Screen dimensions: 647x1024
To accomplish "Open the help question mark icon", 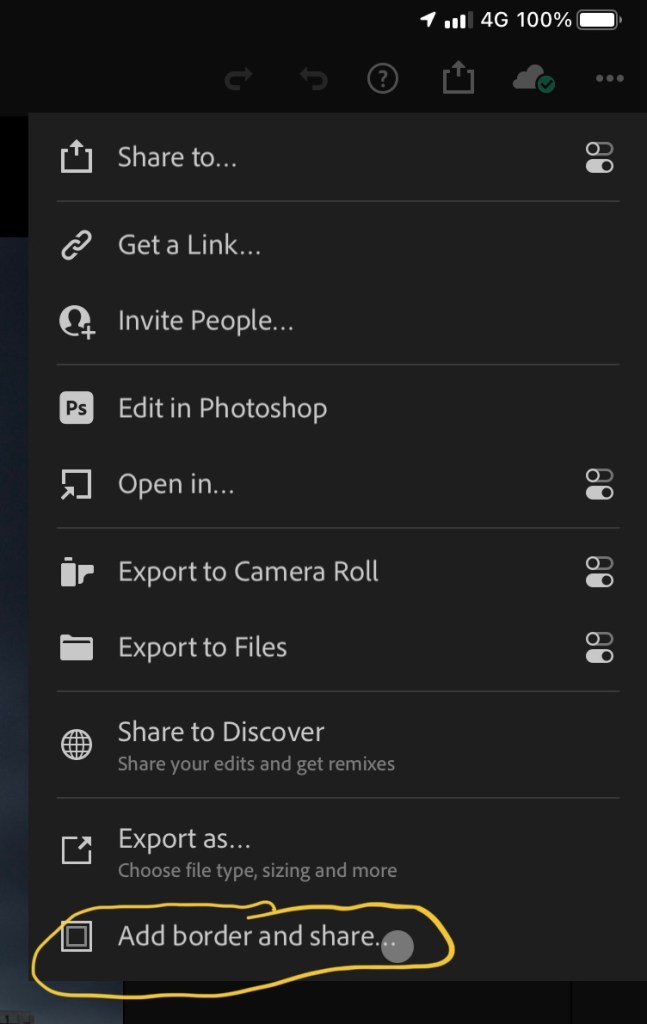I will pyautogui.click(x=383, y=80).
